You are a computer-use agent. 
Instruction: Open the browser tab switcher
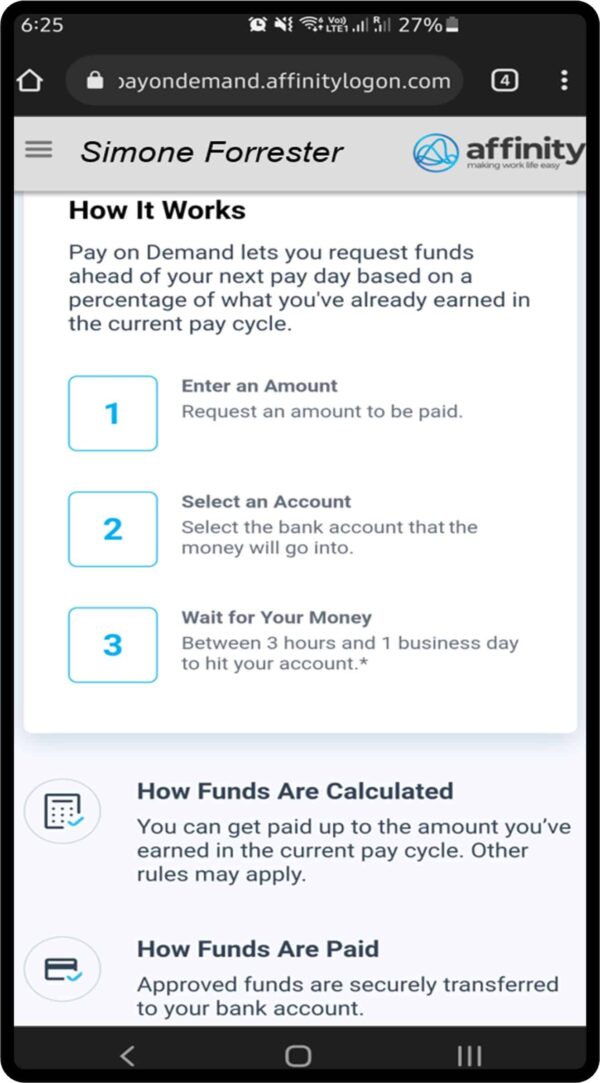pyautogui.click(x=505, y=81)
